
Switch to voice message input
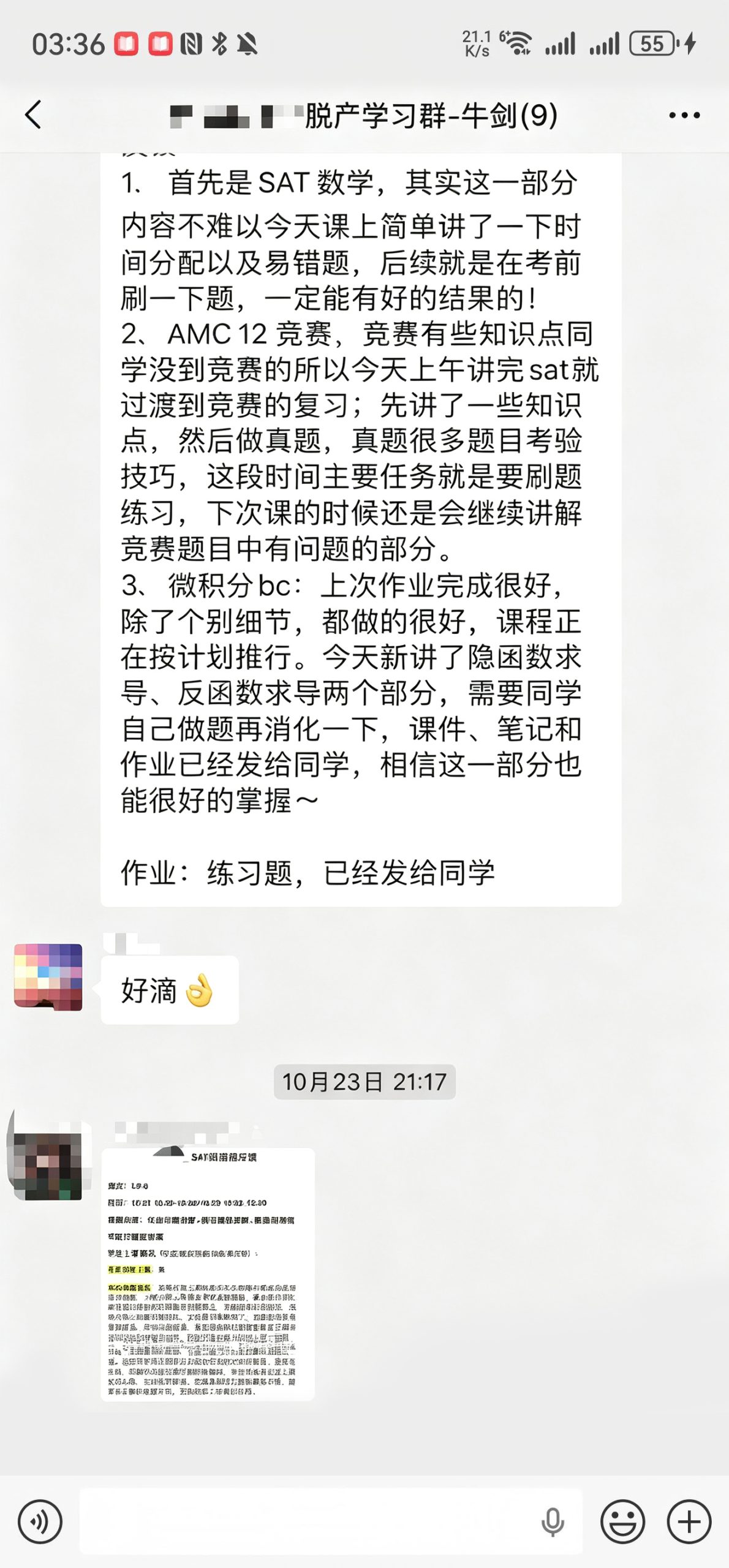40,1521
